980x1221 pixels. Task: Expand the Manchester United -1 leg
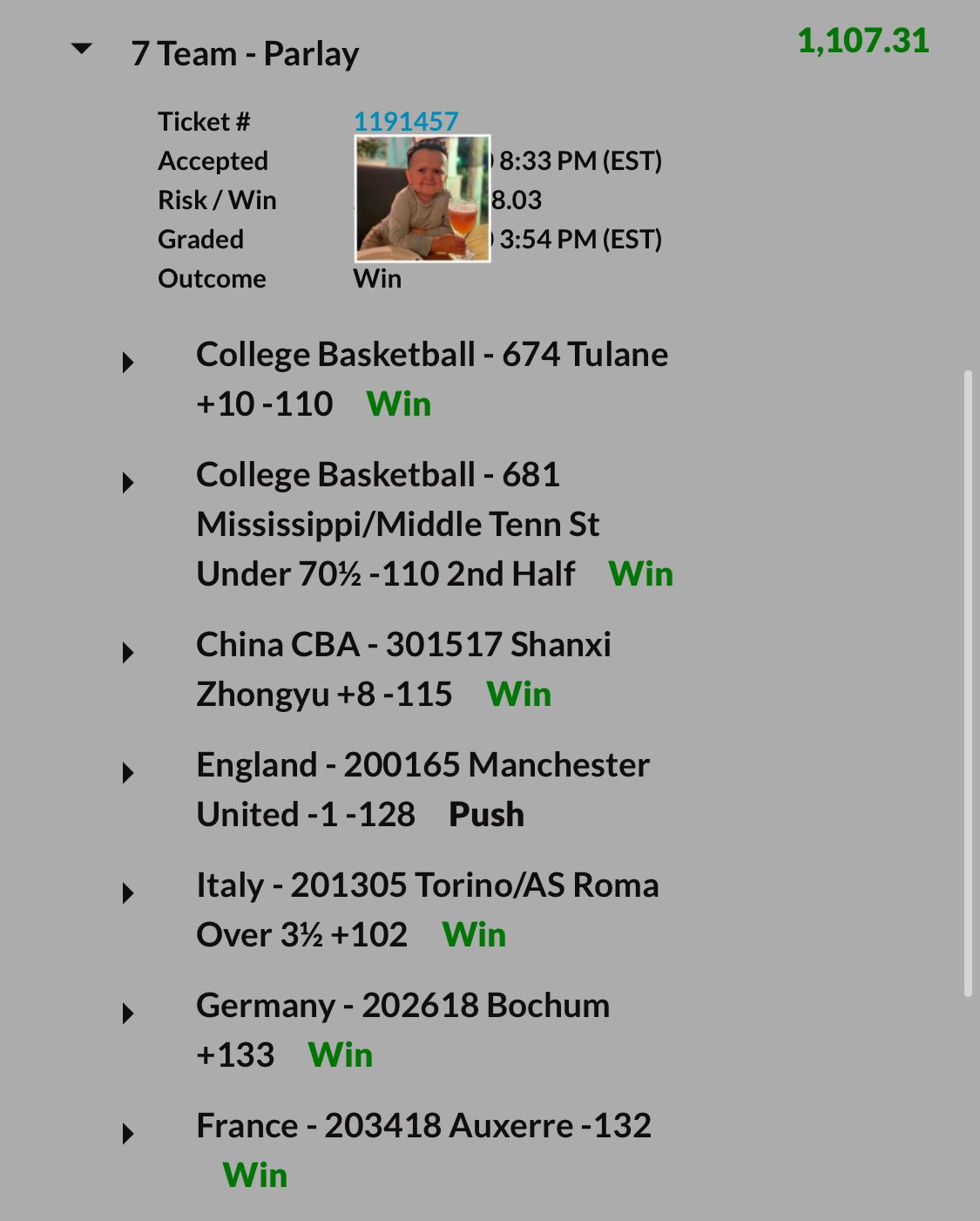128,773
